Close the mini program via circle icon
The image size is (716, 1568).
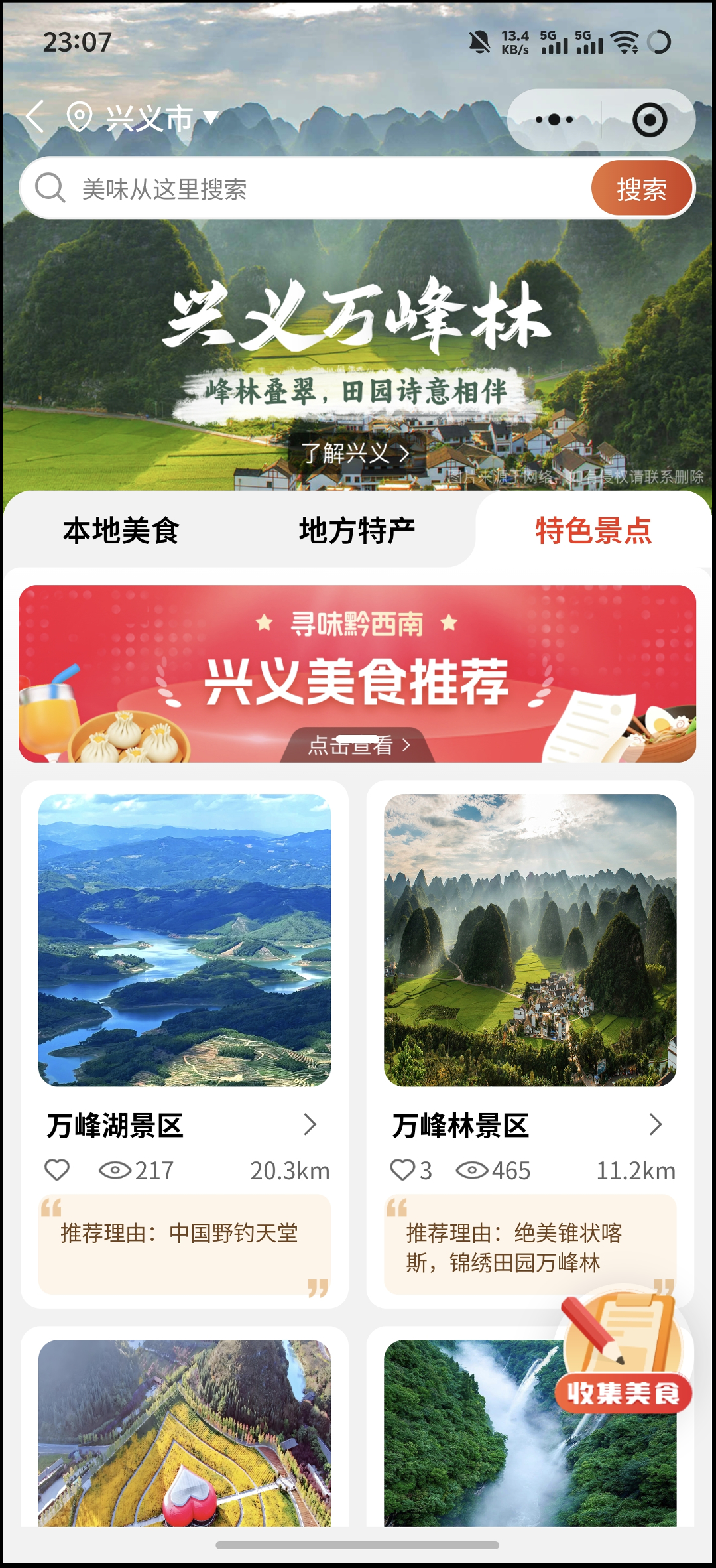coord(649,120)
